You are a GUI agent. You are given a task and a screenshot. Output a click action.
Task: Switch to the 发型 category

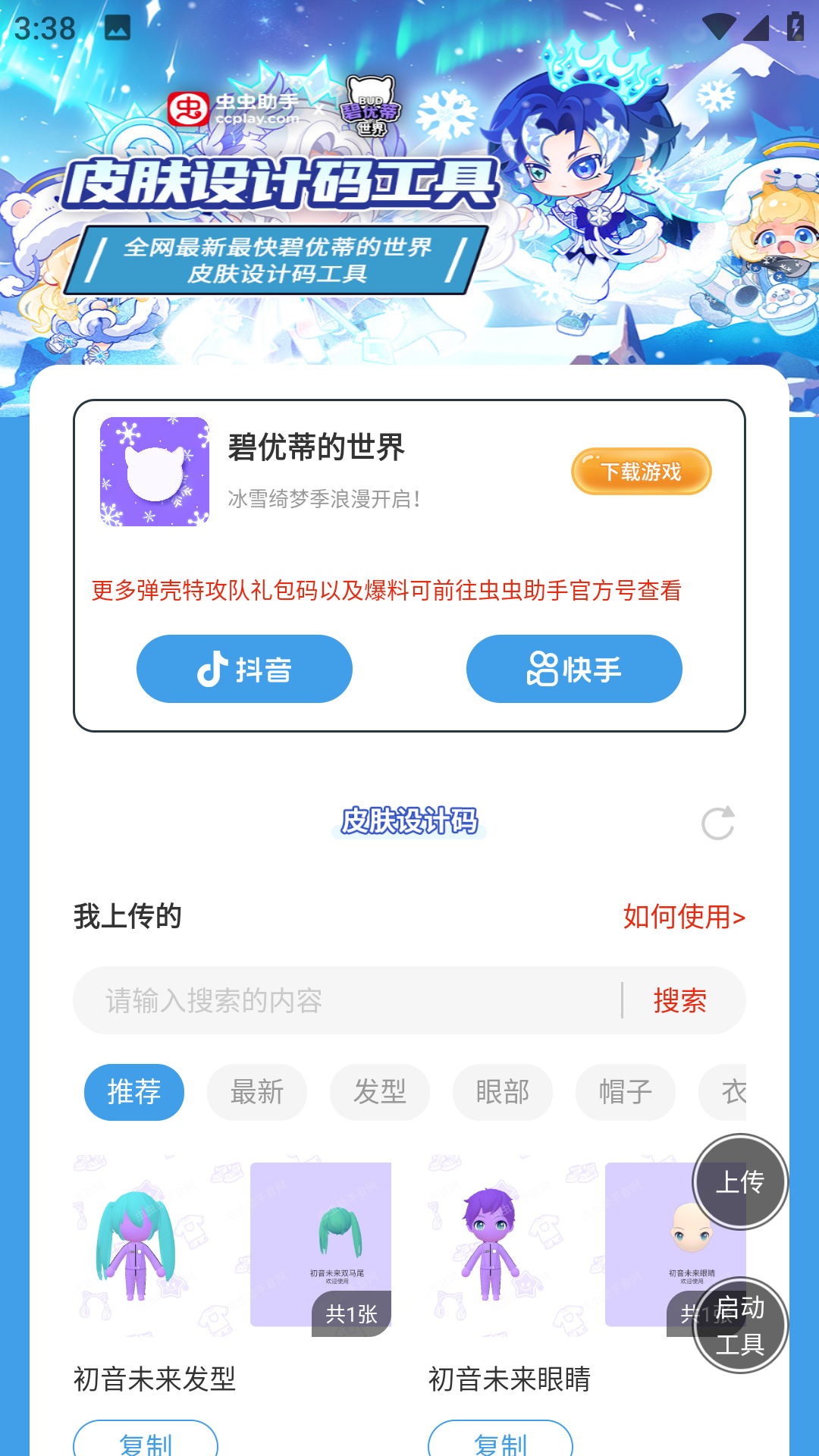coord(380,1092)
